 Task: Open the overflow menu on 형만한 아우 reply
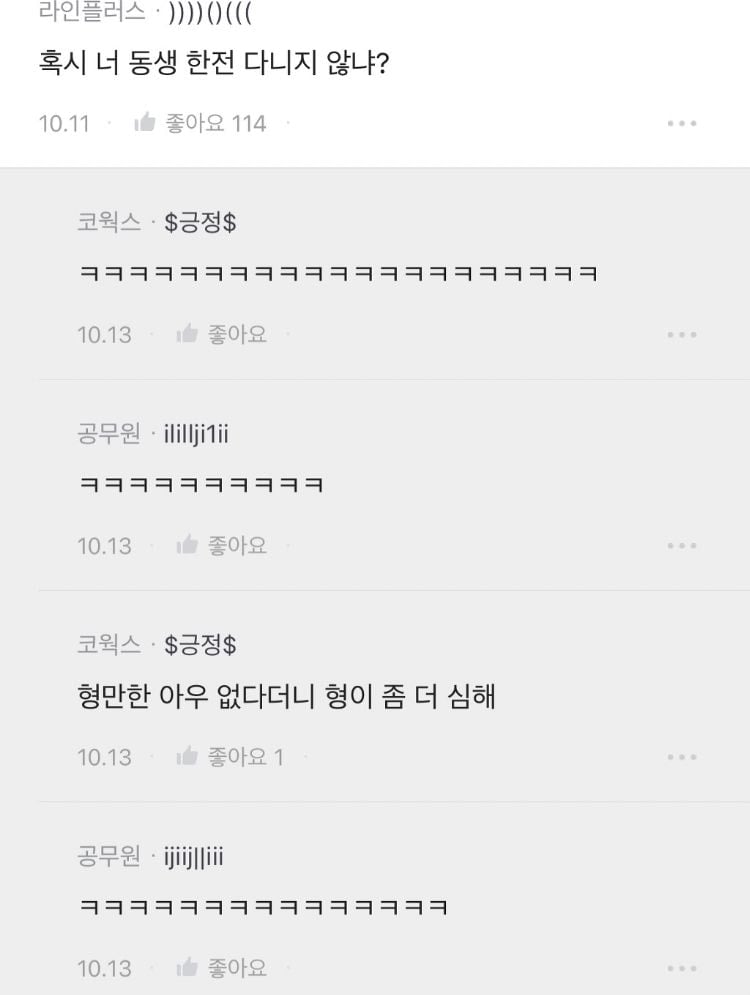point(681,757)
